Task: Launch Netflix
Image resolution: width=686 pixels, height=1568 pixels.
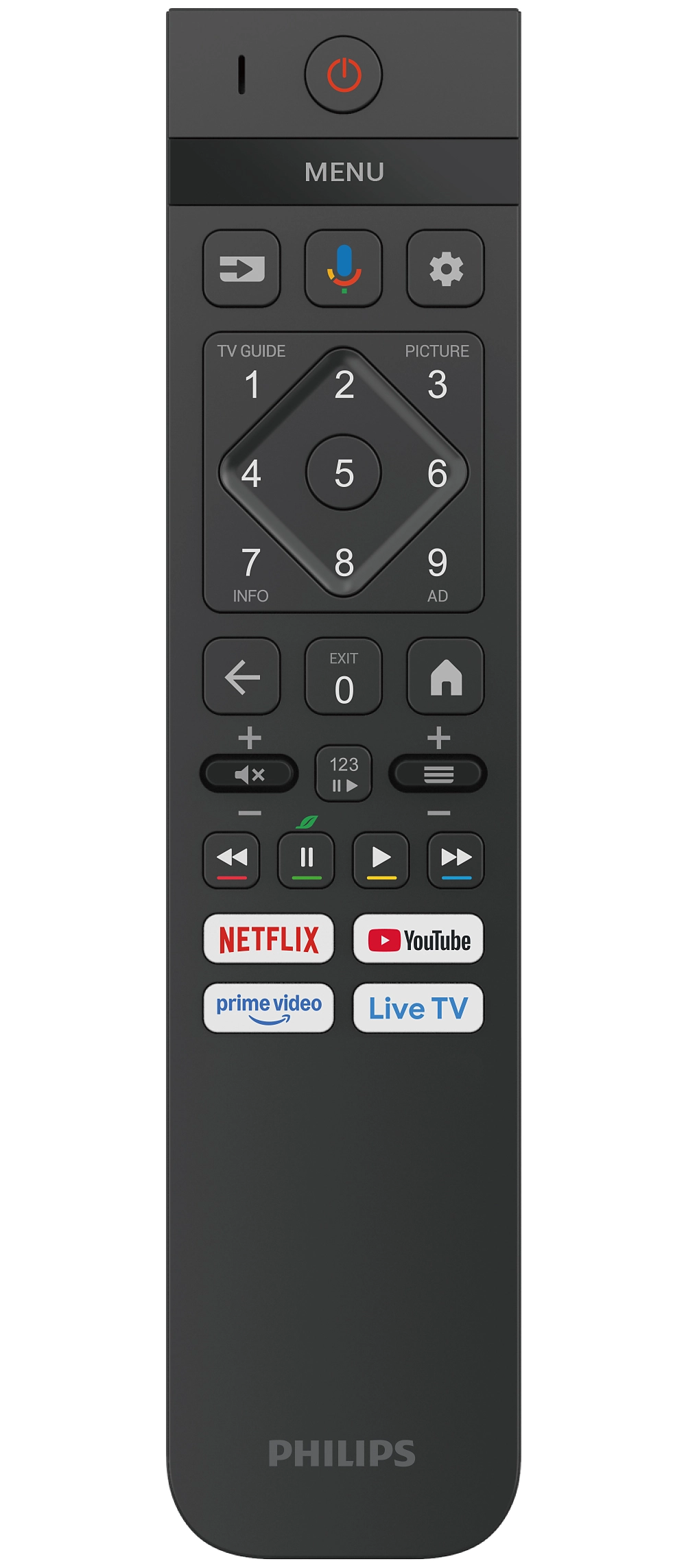Action: click(269, 939)
